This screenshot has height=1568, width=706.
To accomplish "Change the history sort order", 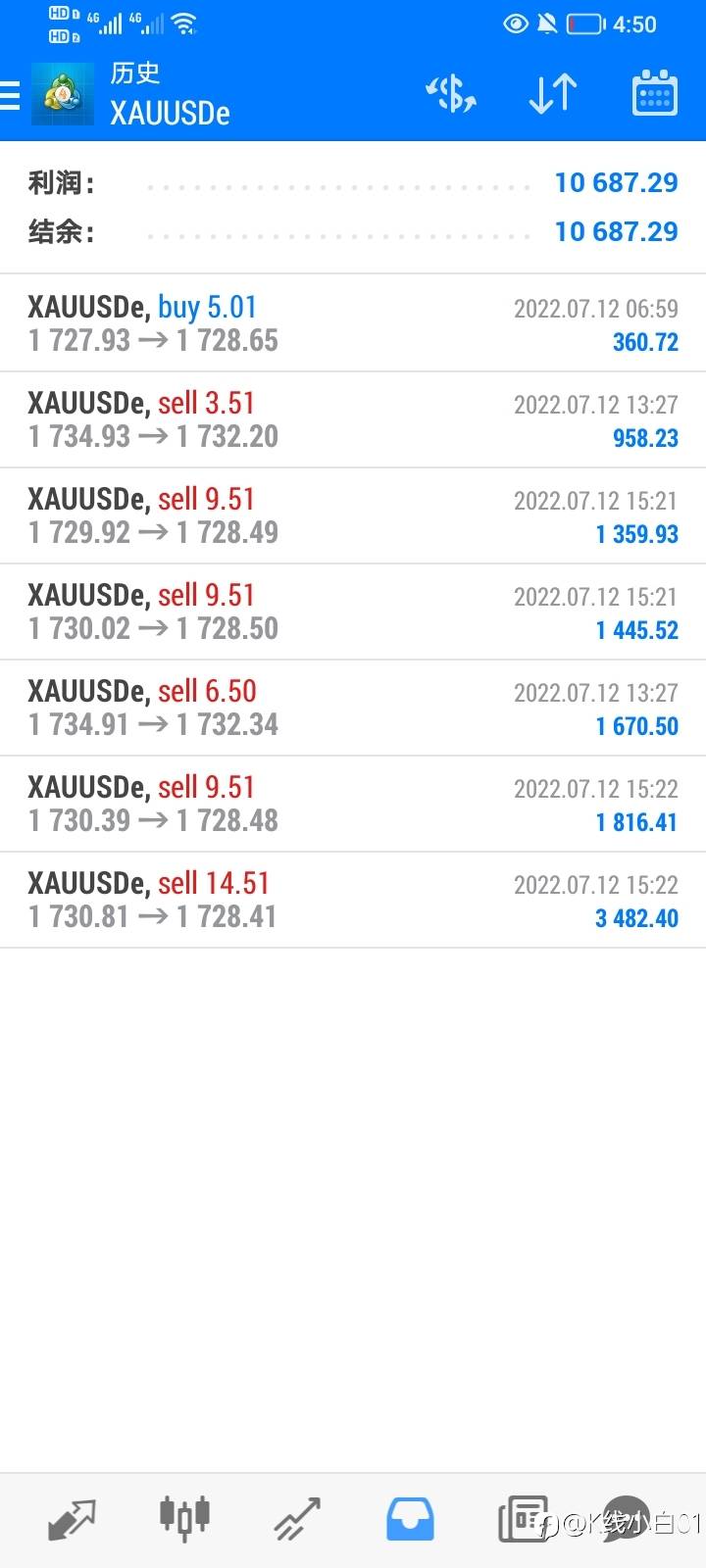I will 553,94.
